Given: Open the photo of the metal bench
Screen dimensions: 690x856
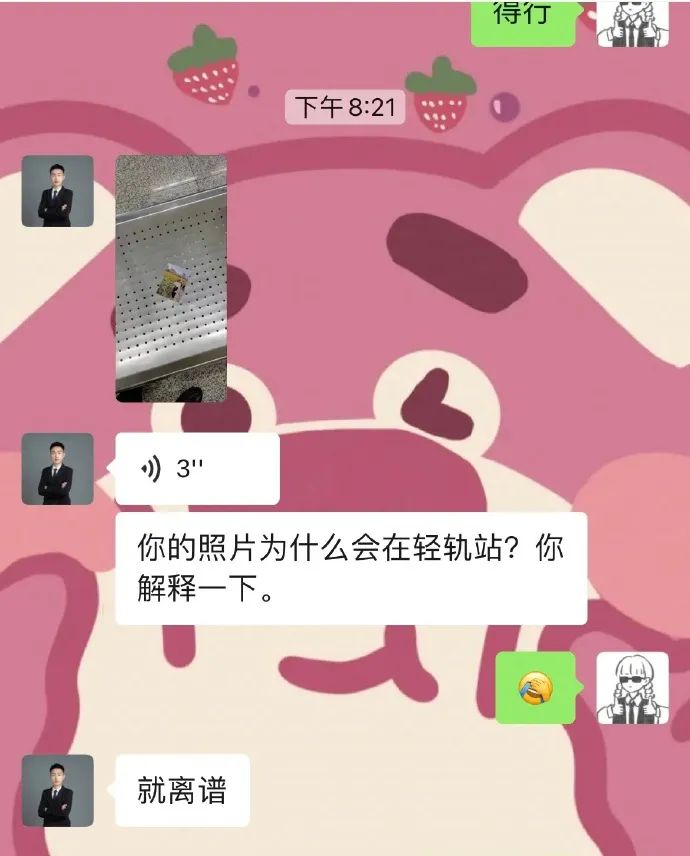Looking at the screenshot, I should (171, 278).
